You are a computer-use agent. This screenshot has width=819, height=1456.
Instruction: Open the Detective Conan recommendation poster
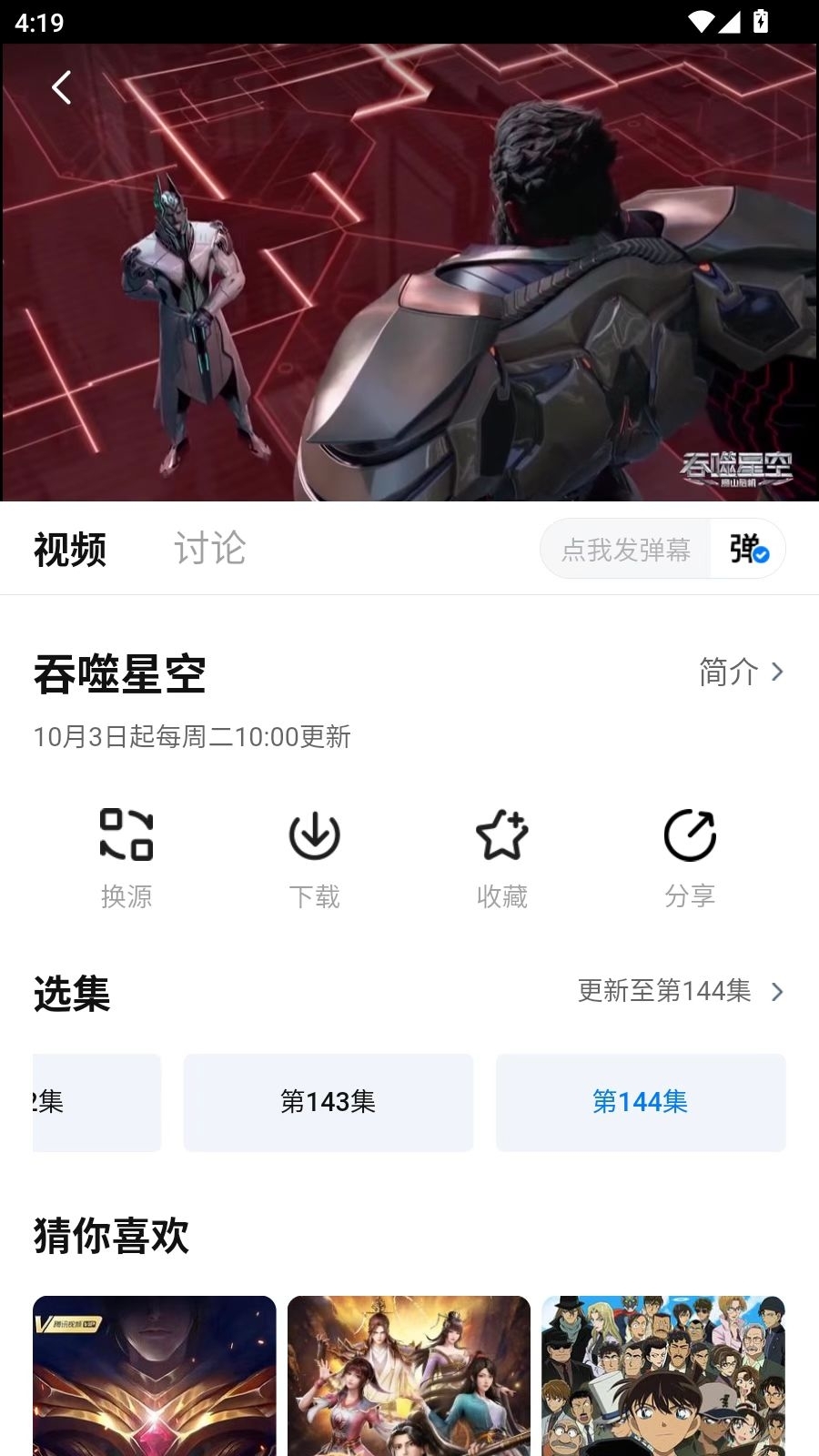tap(663, 1374)
